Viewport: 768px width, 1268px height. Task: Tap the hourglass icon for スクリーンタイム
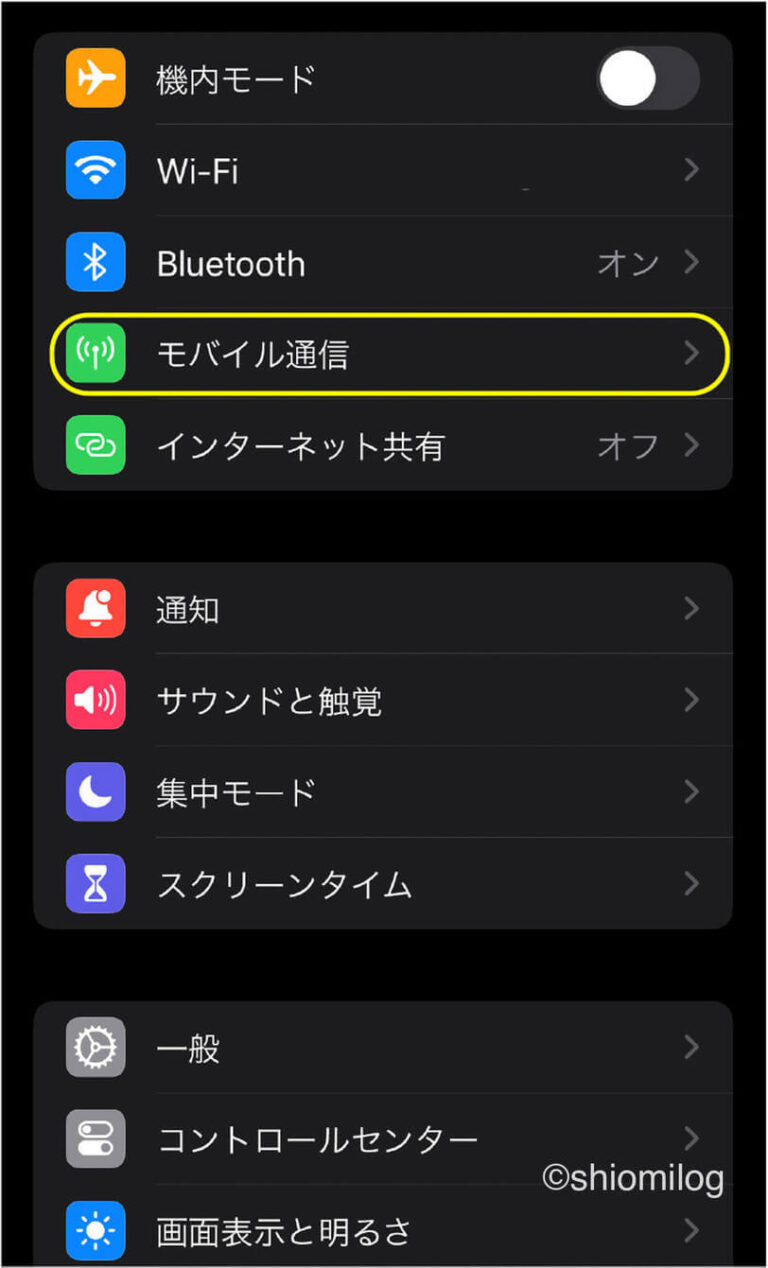tap(95, 884)
